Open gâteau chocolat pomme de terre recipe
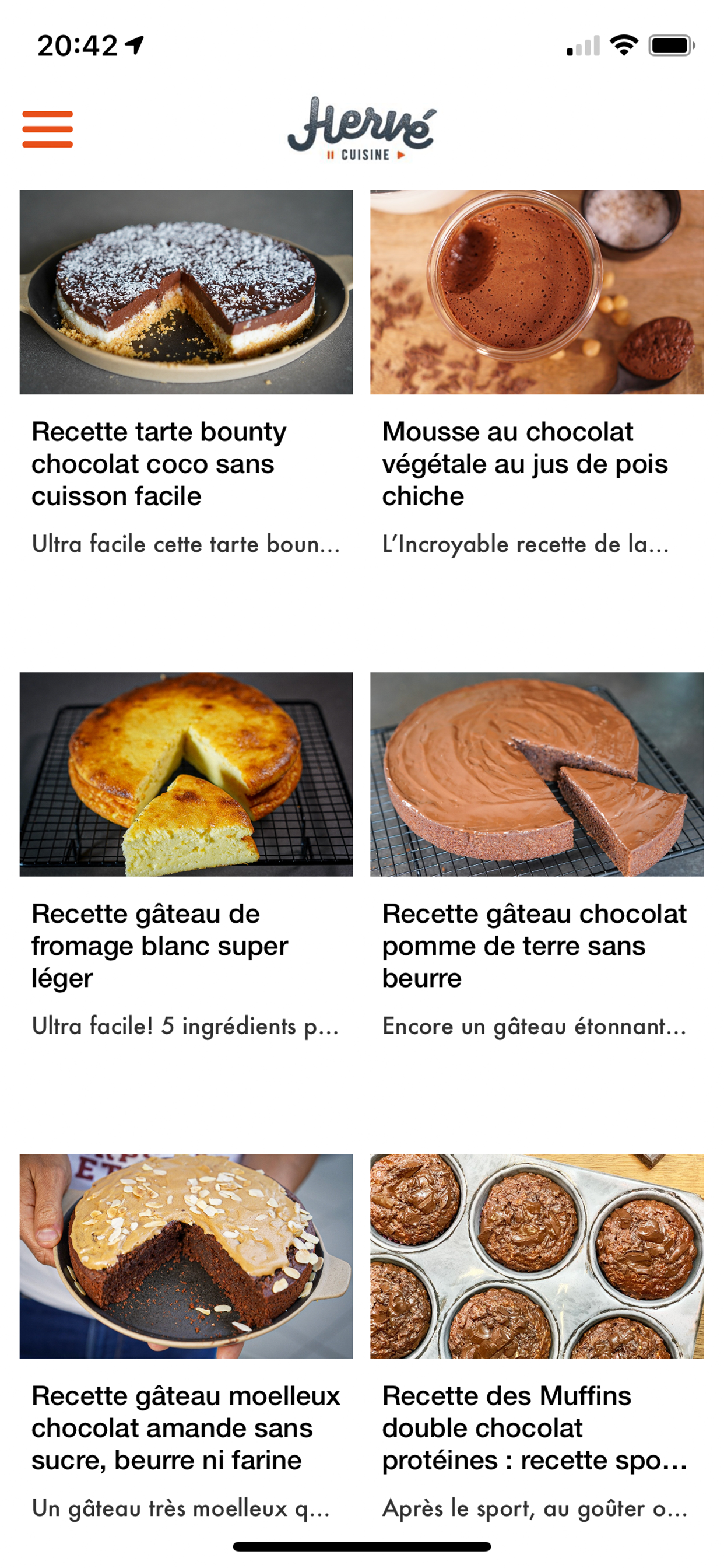The width and height of the screenshot is (724, 1568). tap(536, 773)
